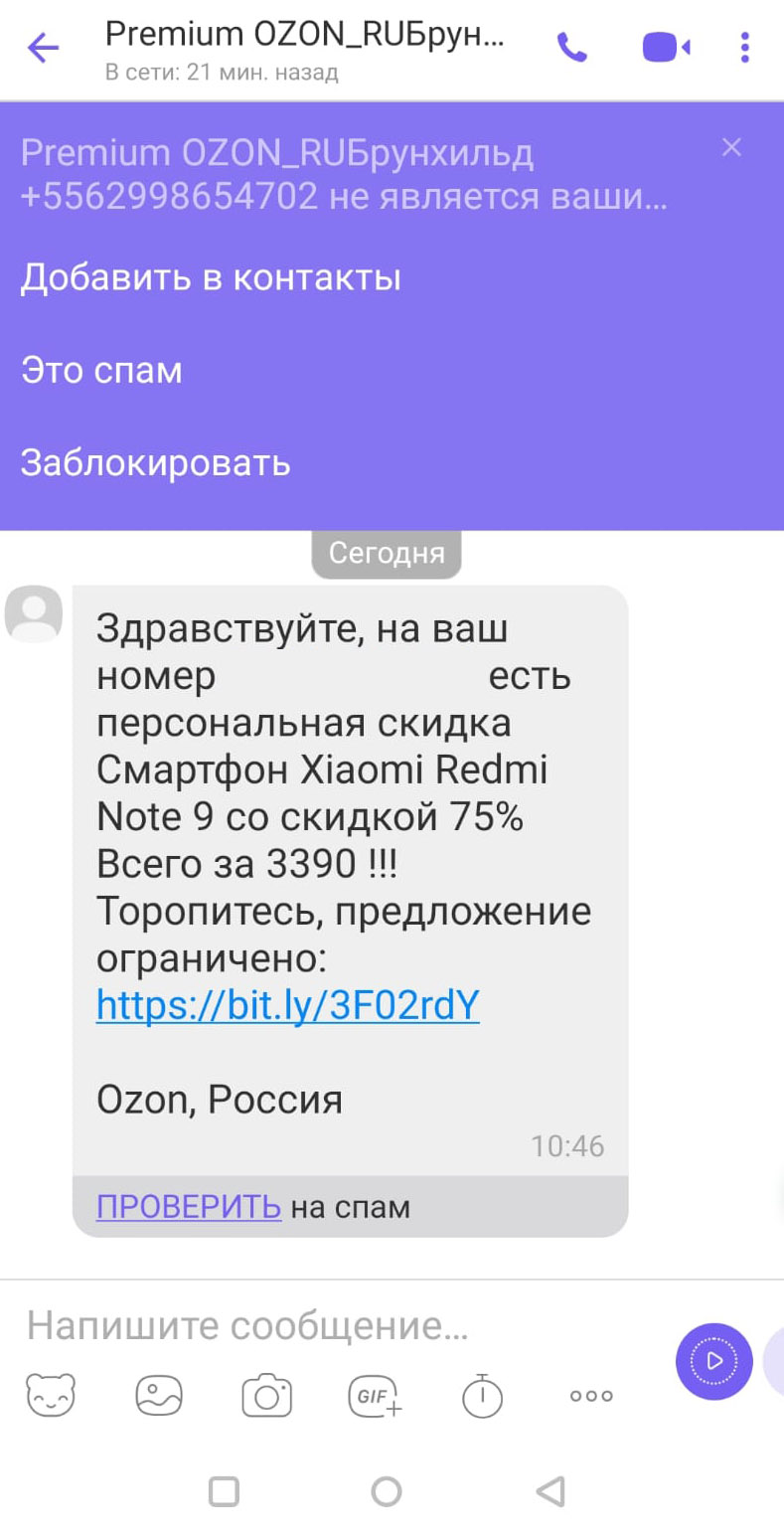Tap "ПРОВЕРИТЬ" to check for spam
784x1538 pixels.
(189, 1207)
